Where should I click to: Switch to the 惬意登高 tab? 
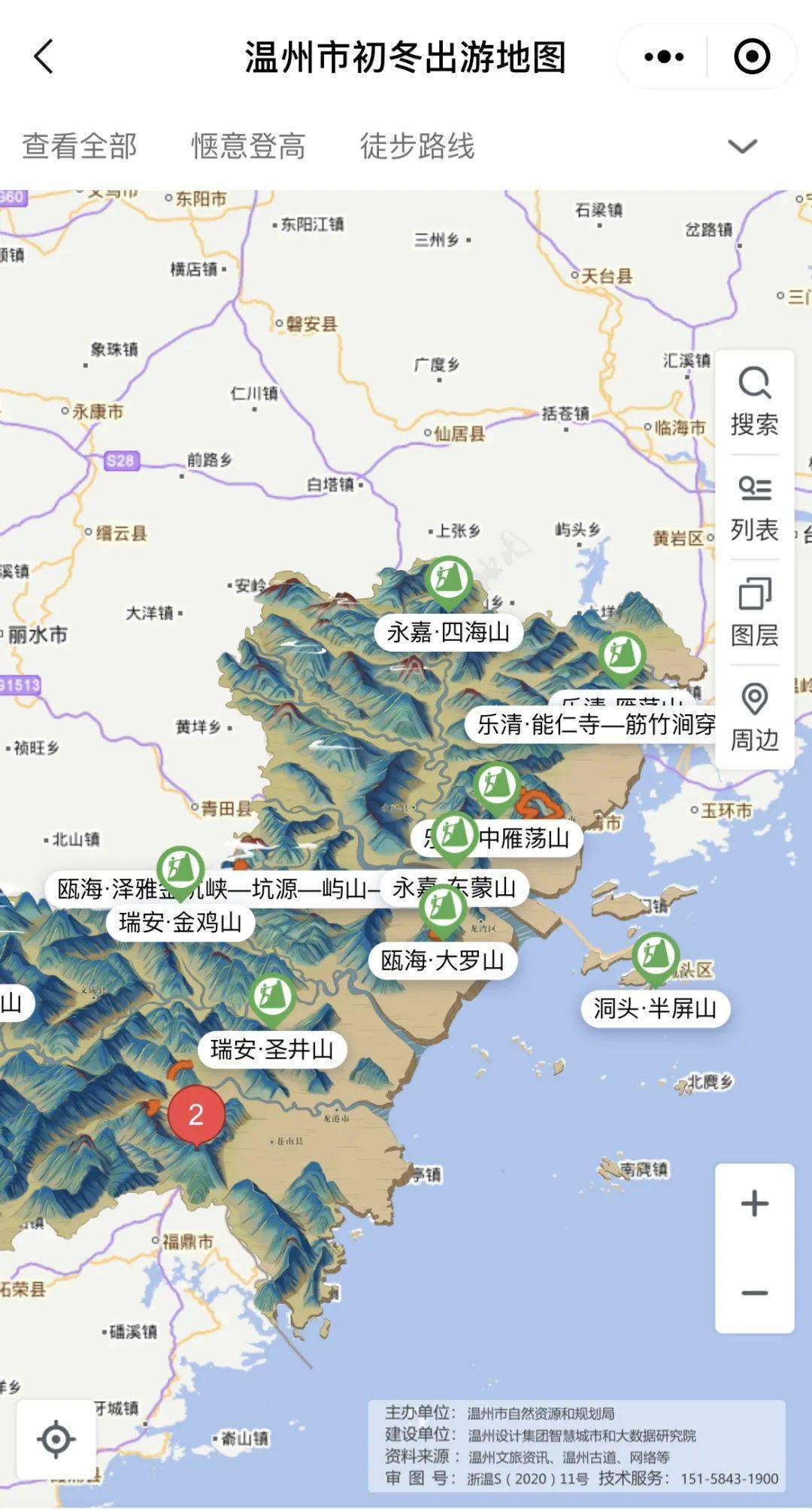(x=248, y=146)
